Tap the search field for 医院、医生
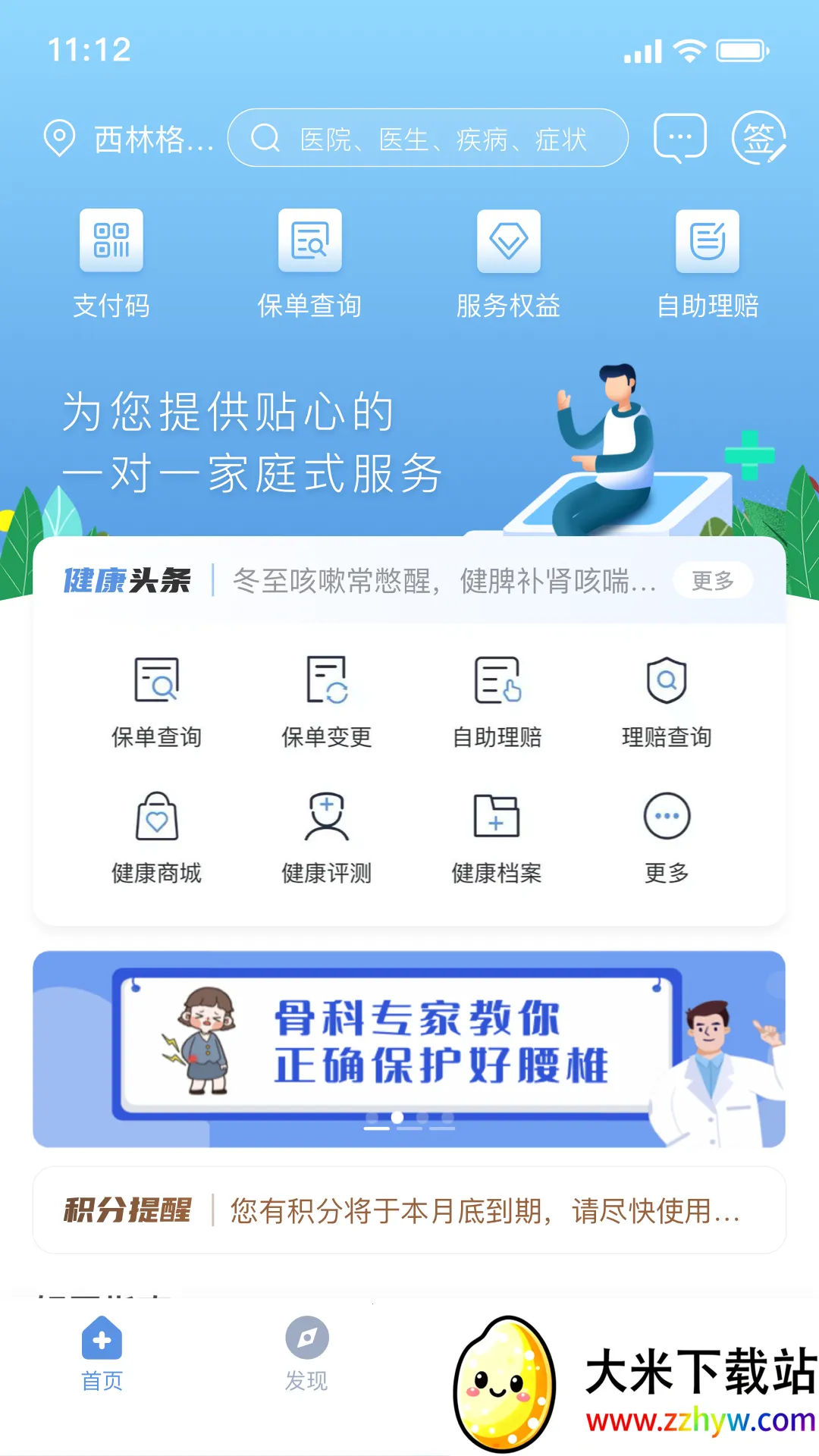This screenshot has height=1456, width=819. point(428,138)
